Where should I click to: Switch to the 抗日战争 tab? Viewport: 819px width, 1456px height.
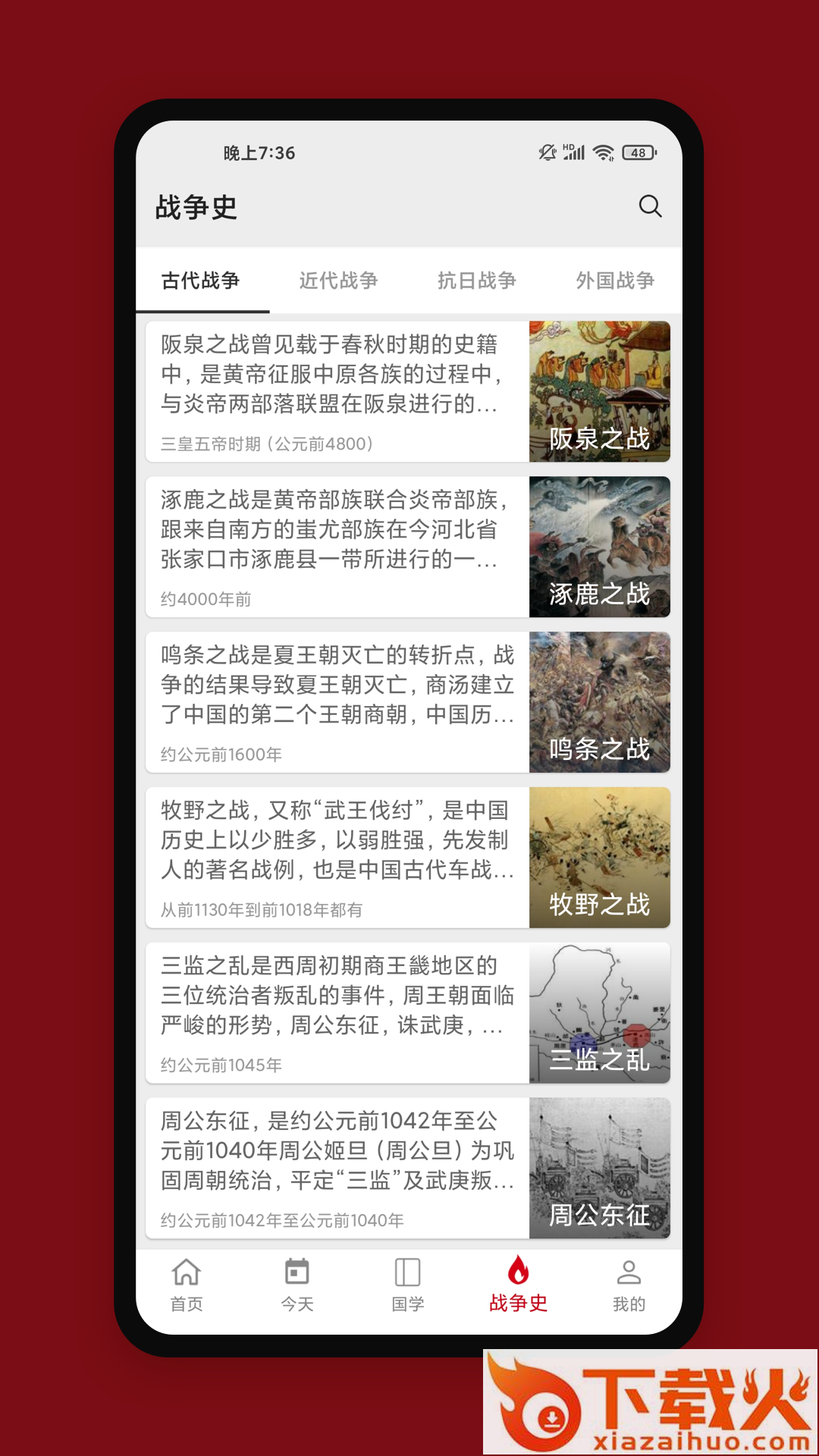coord(476,281)
